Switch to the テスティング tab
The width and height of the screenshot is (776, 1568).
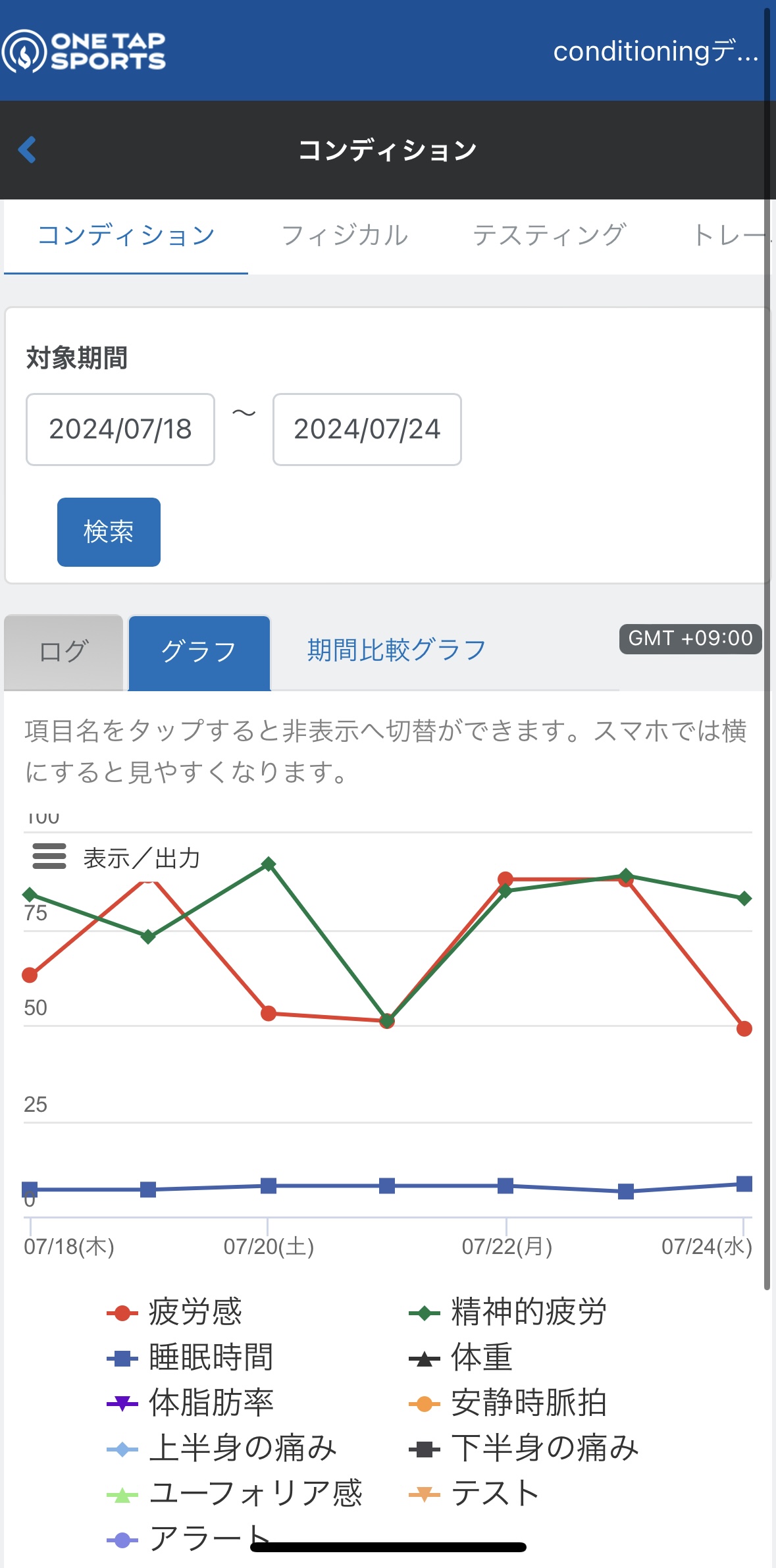[549, 235]
